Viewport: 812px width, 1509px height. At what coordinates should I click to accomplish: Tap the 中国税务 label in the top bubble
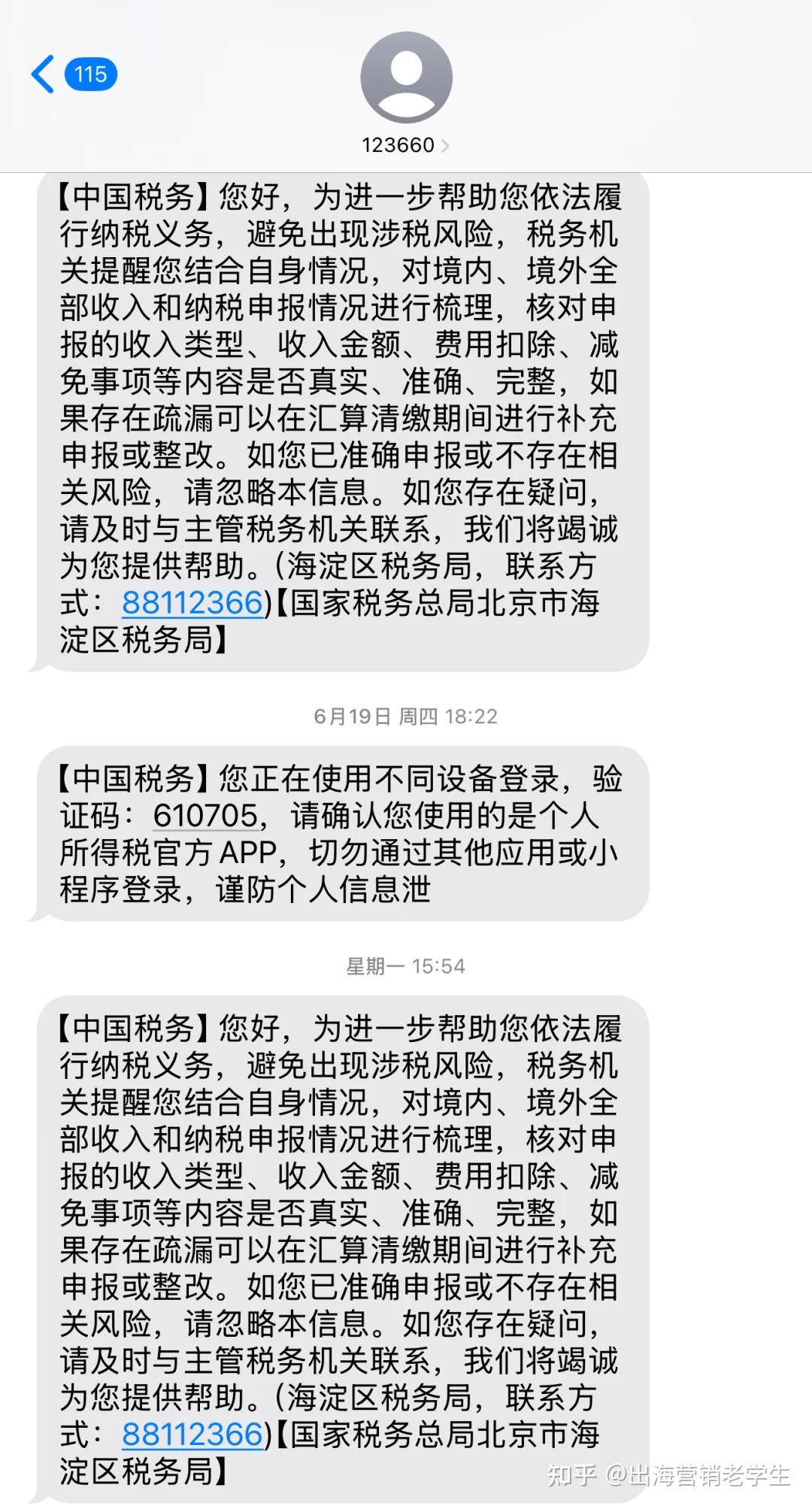(129, 197)
